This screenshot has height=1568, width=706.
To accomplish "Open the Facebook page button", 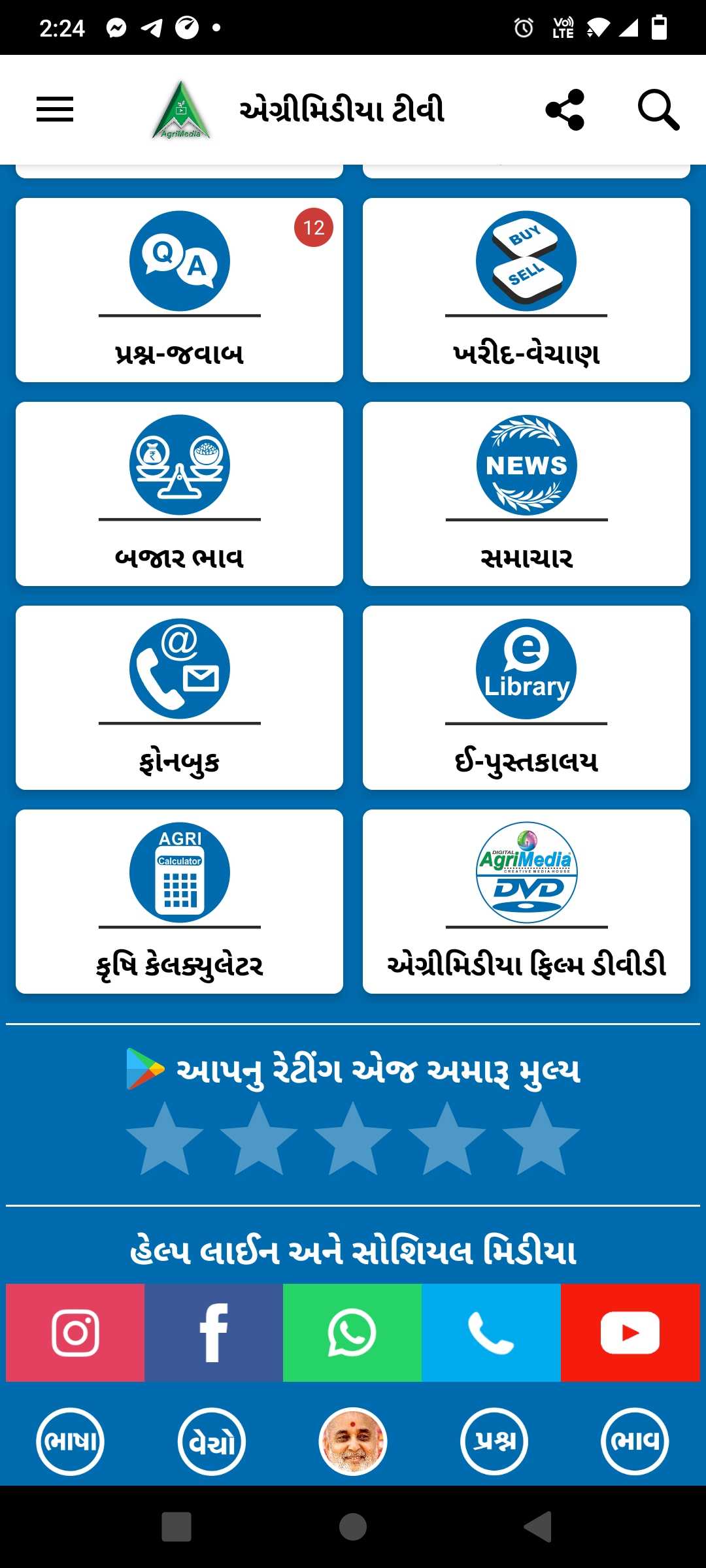I will (214, 1333).
